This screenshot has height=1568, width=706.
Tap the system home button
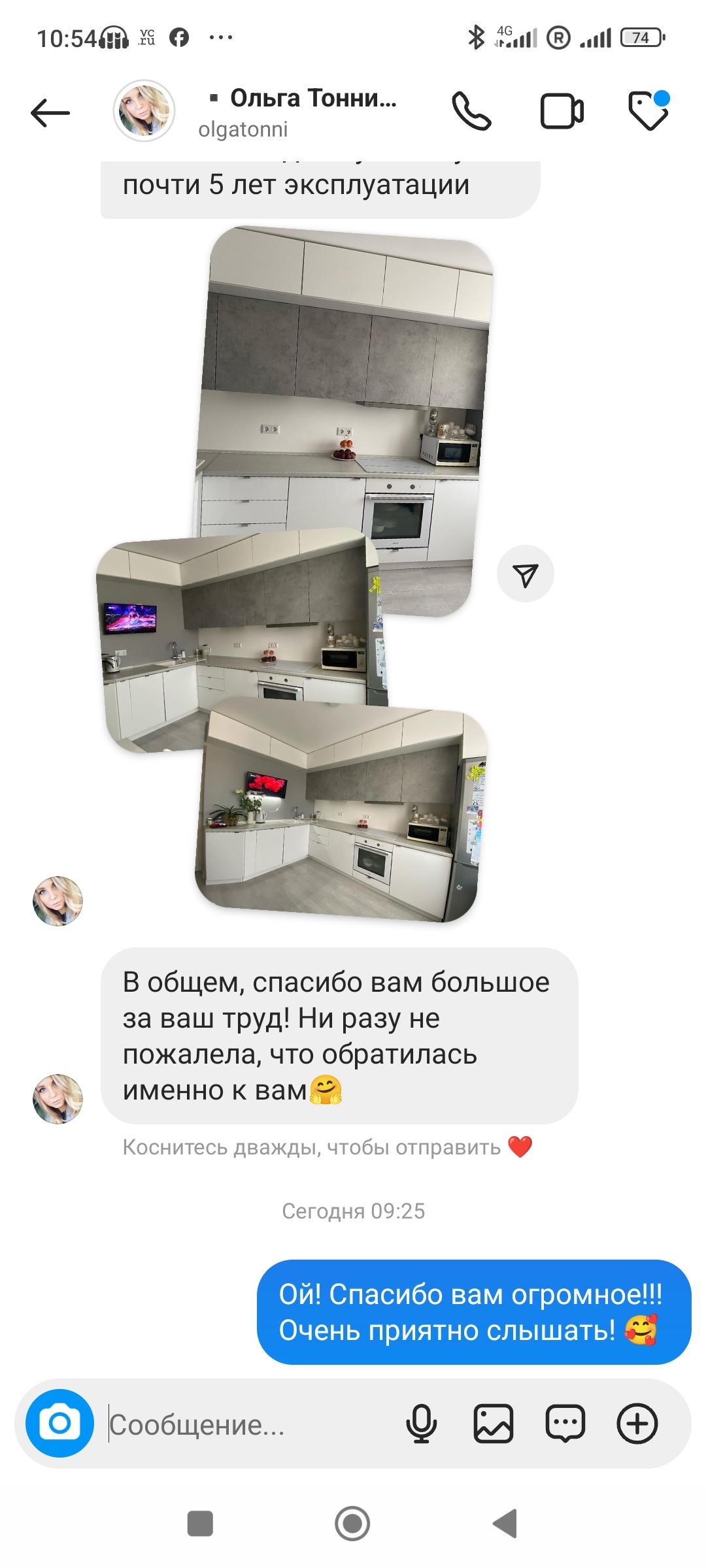(x=352, y=1524)
